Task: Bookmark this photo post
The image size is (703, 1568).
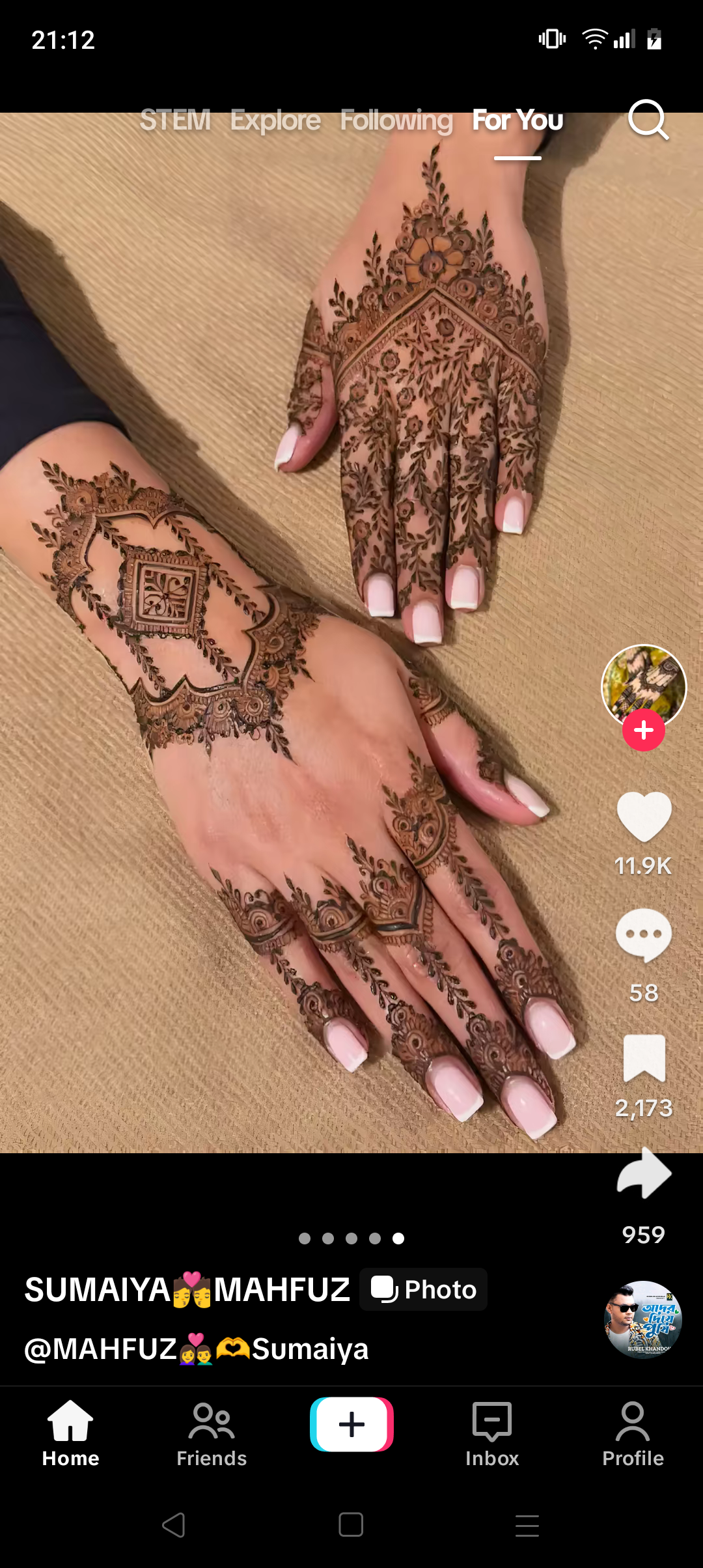Action: coord(644,1058)
